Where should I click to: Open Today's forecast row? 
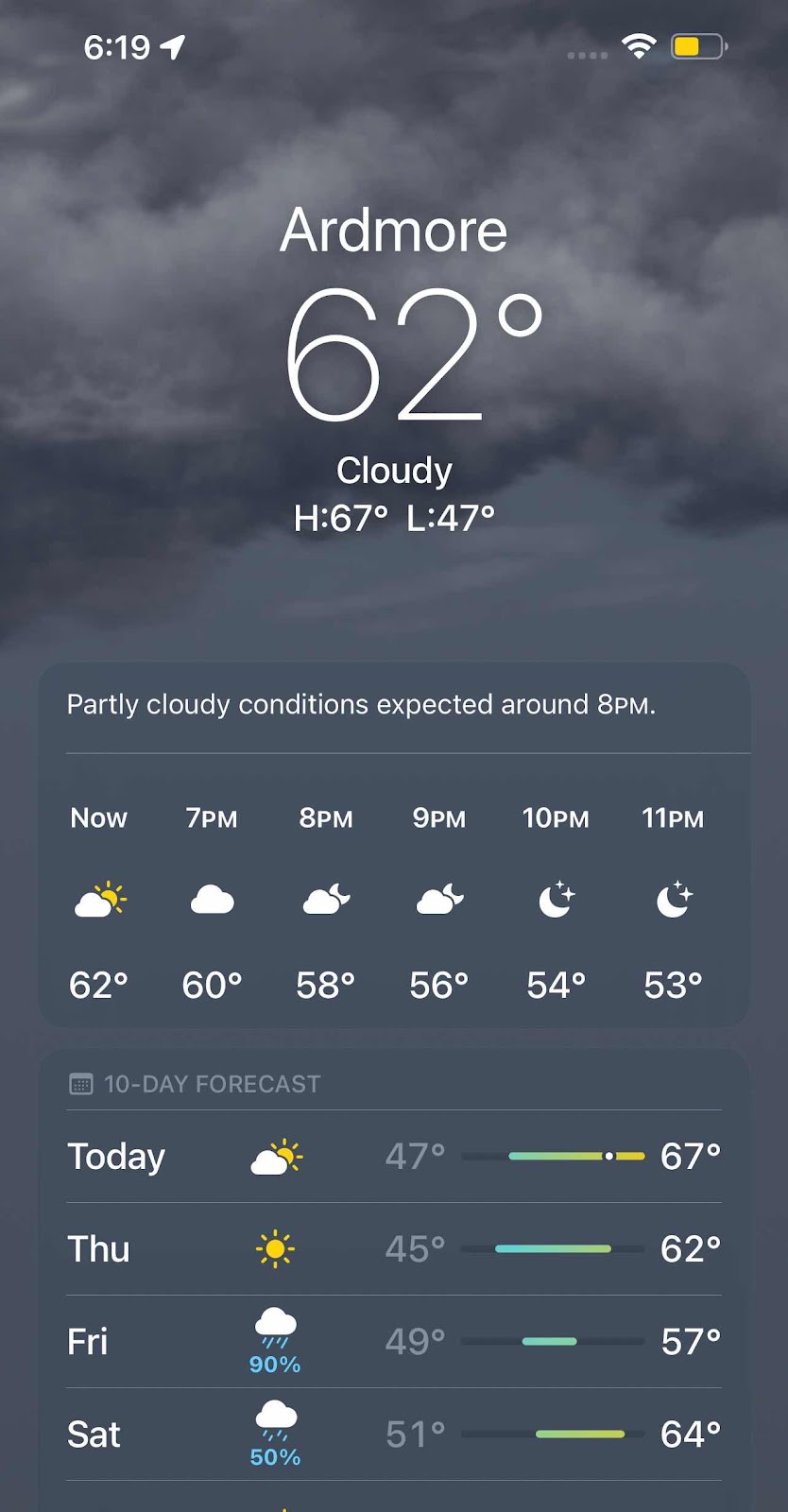pyautogui.click(x=393, y=1157)
